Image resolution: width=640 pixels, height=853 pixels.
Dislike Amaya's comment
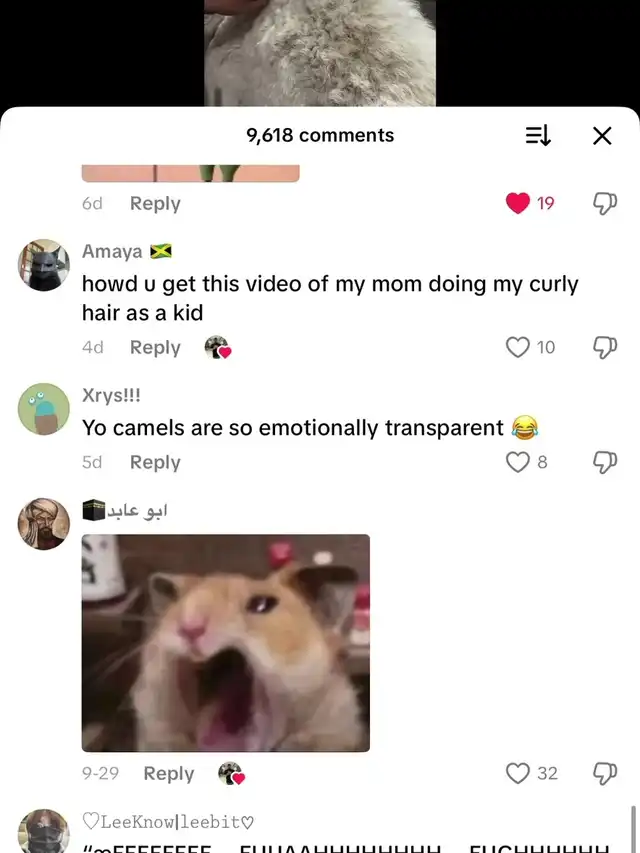pyautogui.click(x=605, y=347)
